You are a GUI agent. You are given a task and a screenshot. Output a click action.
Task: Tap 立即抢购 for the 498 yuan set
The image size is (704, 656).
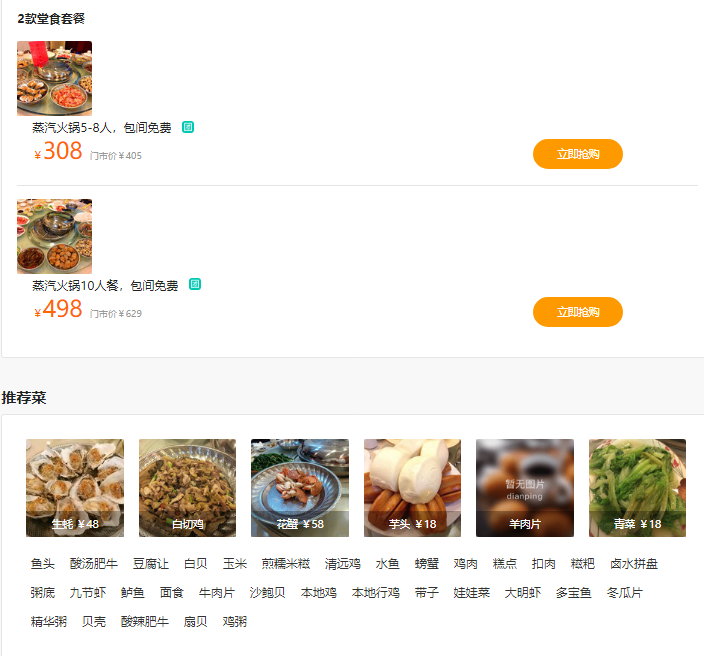pos(577,312)
